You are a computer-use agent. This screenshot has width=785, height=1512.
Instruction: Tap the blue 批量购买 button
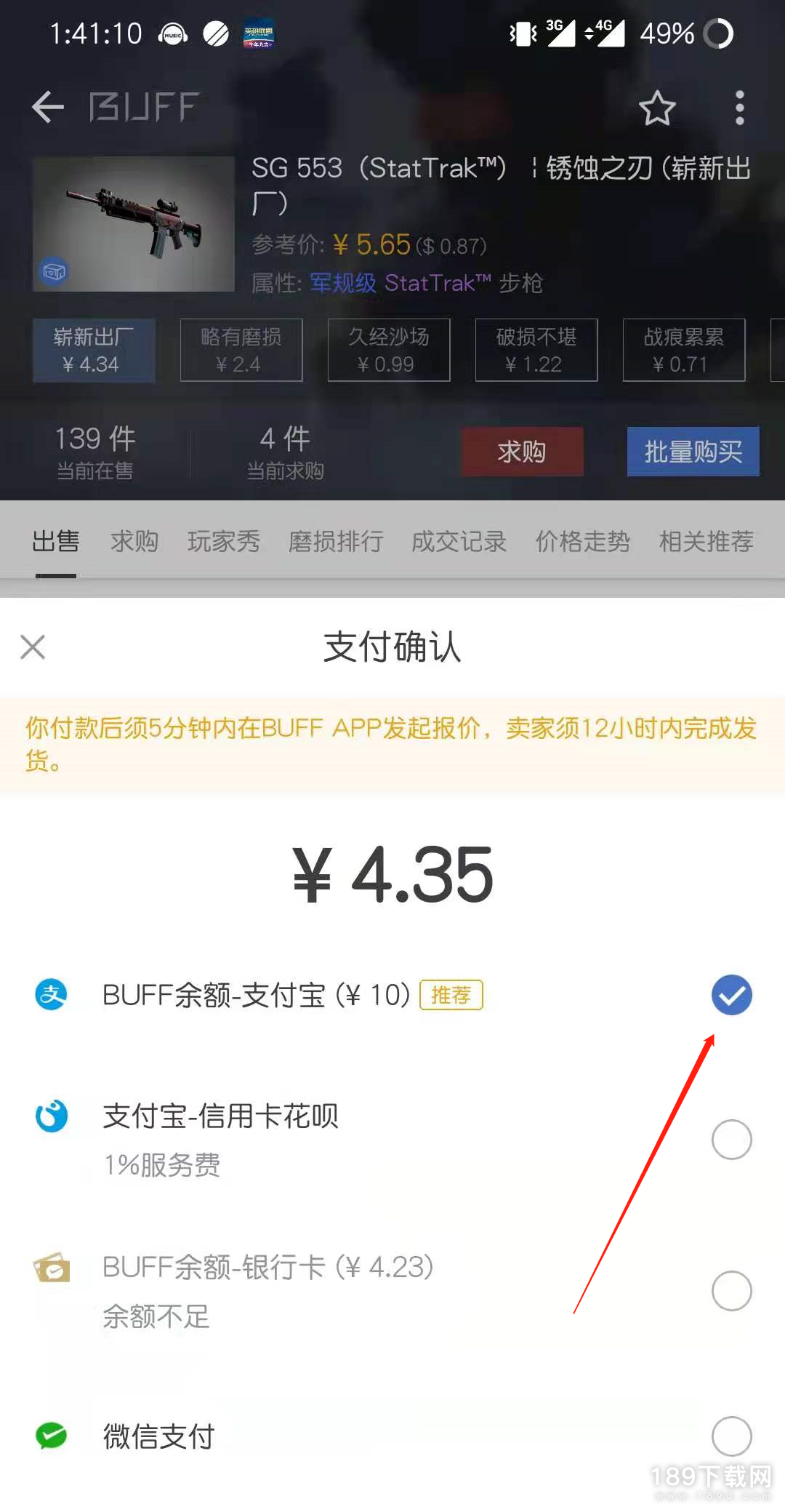click(693, 452)
